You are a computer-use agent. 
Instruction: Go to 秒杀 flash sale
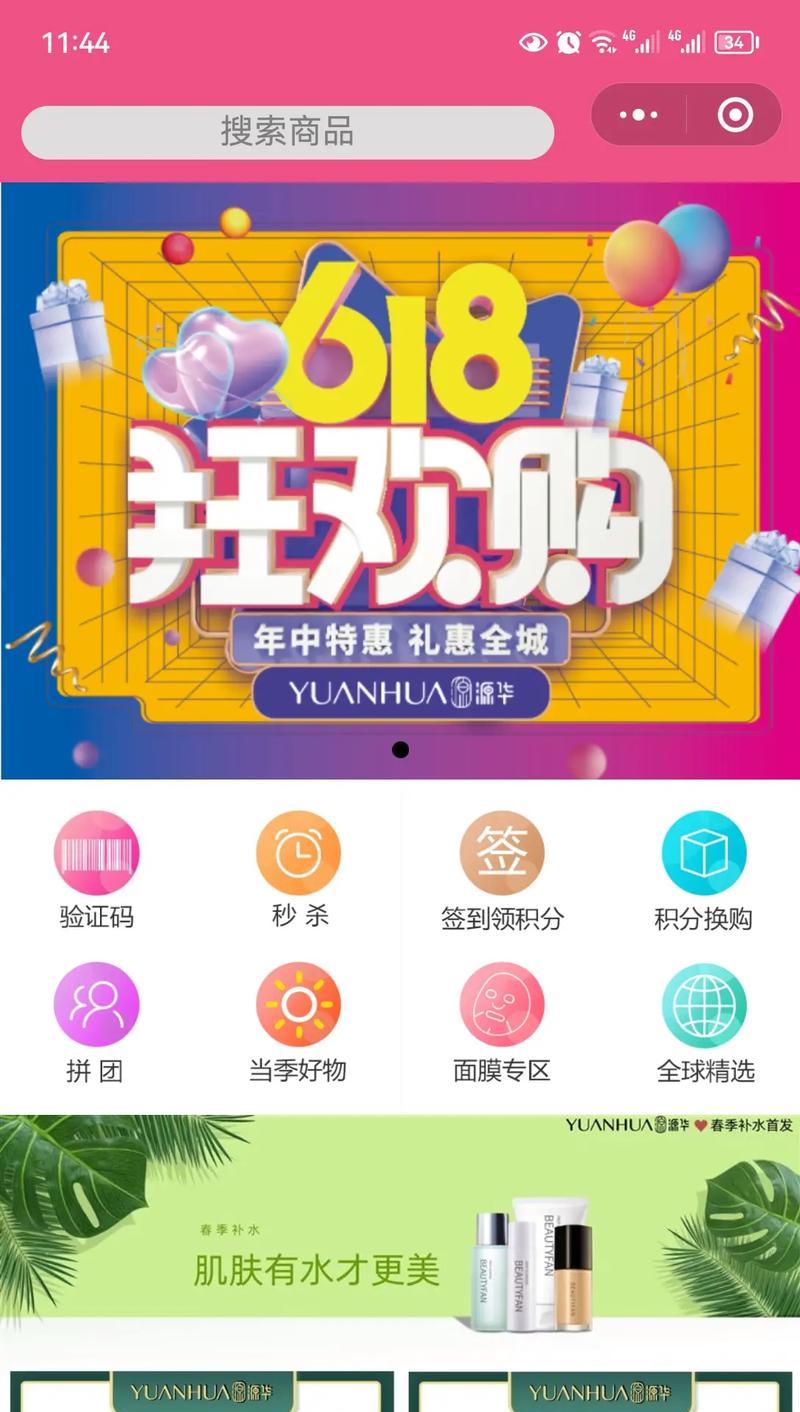tap(299, 868)
